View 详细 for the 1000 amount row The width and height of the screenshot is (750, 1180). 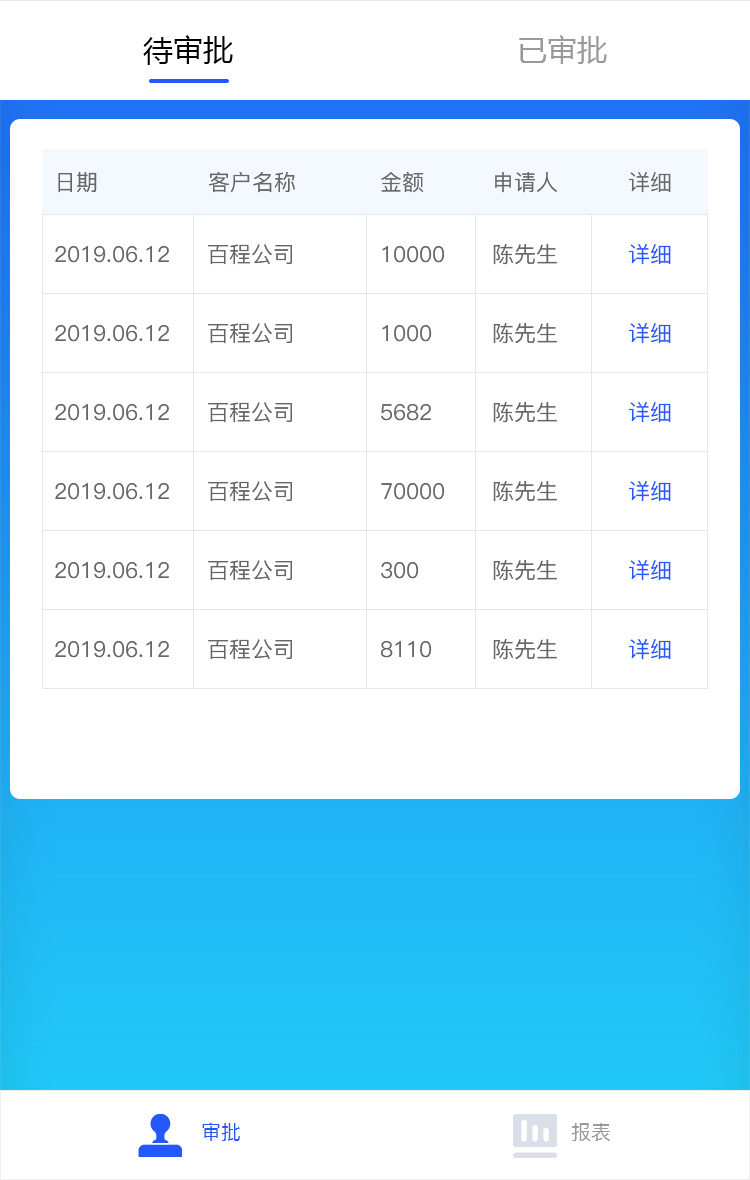(x=649, y=334)
